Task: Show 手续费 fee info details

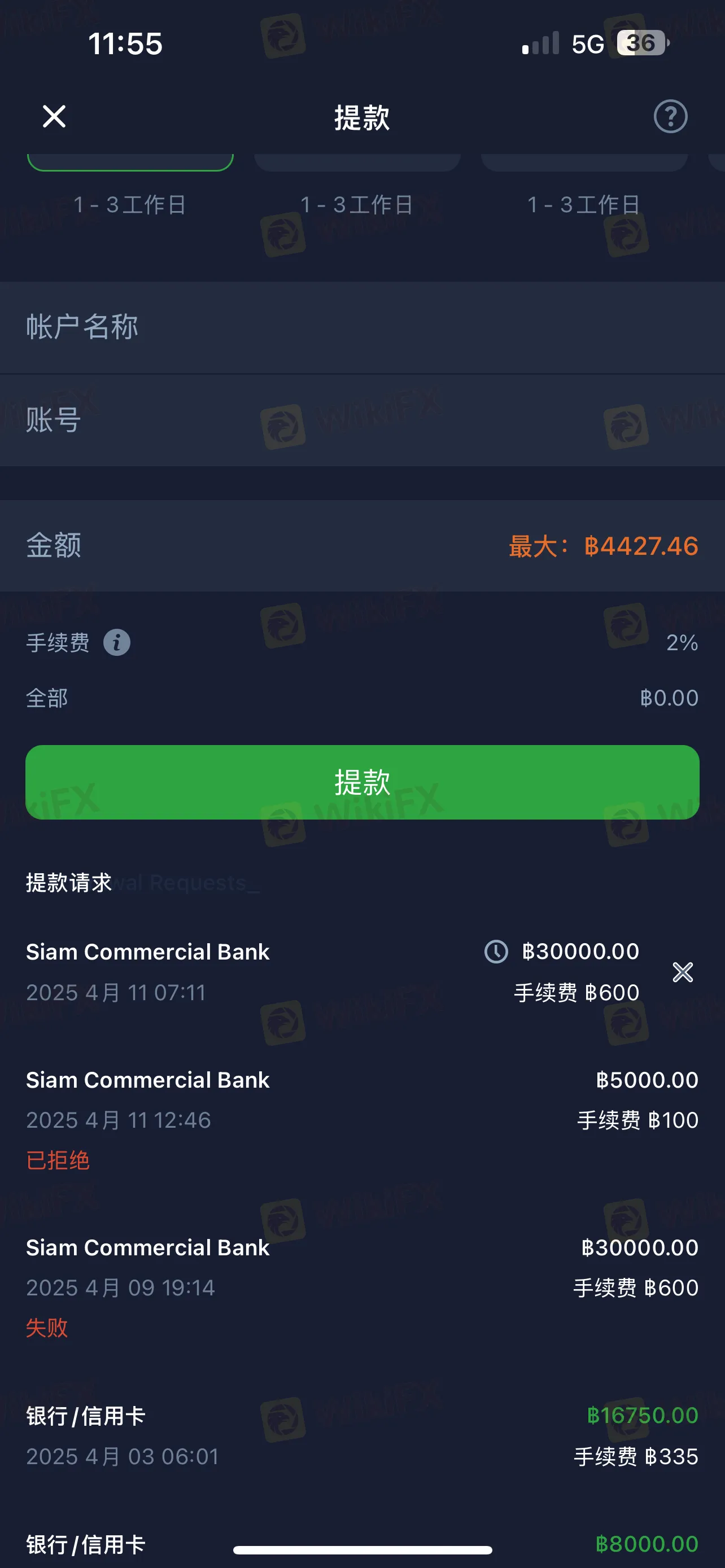Action: point(117,642)
